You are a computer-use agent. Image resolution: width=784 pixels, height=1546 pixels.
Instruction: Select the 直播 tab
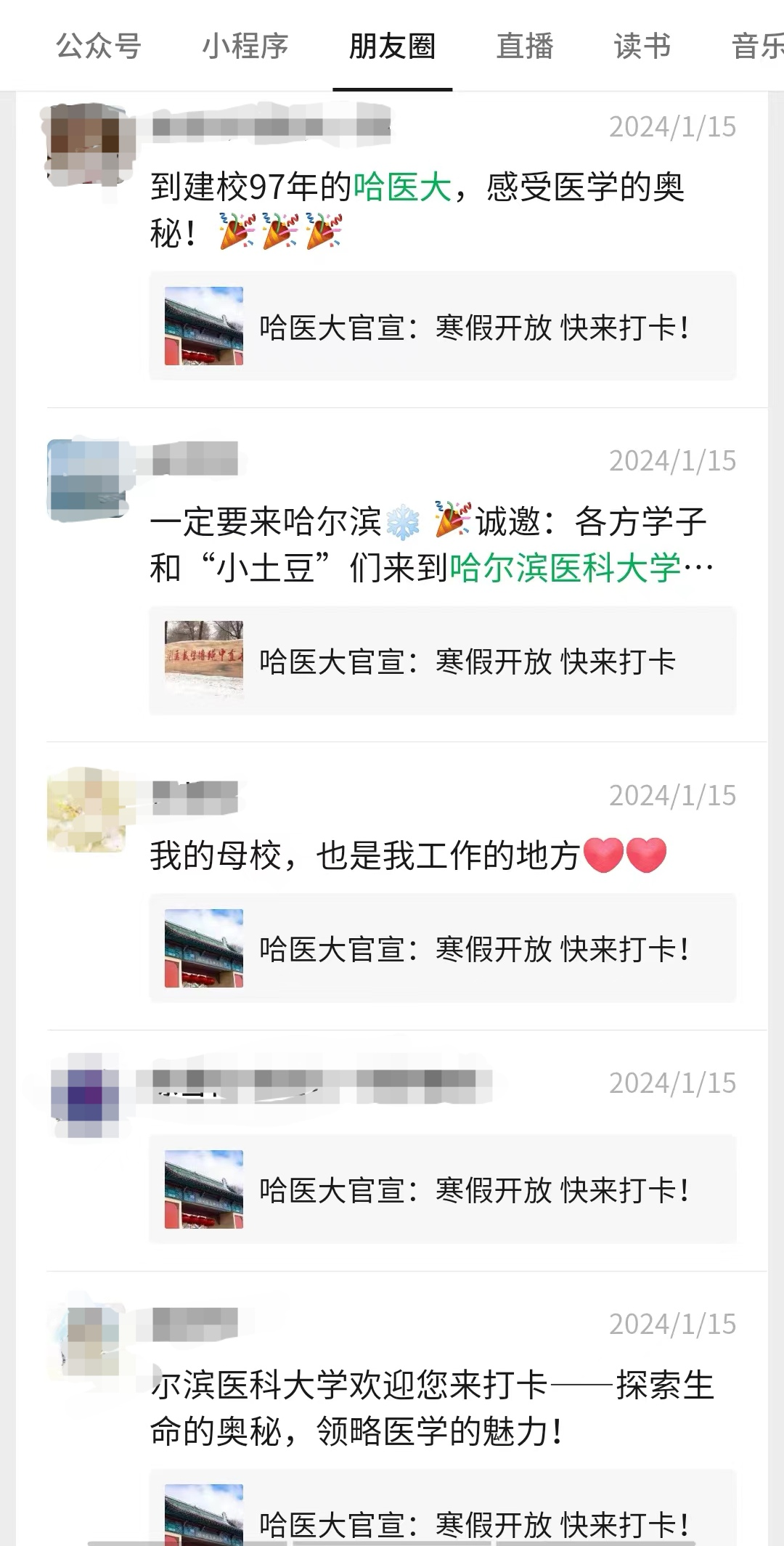tap(524, 46)
